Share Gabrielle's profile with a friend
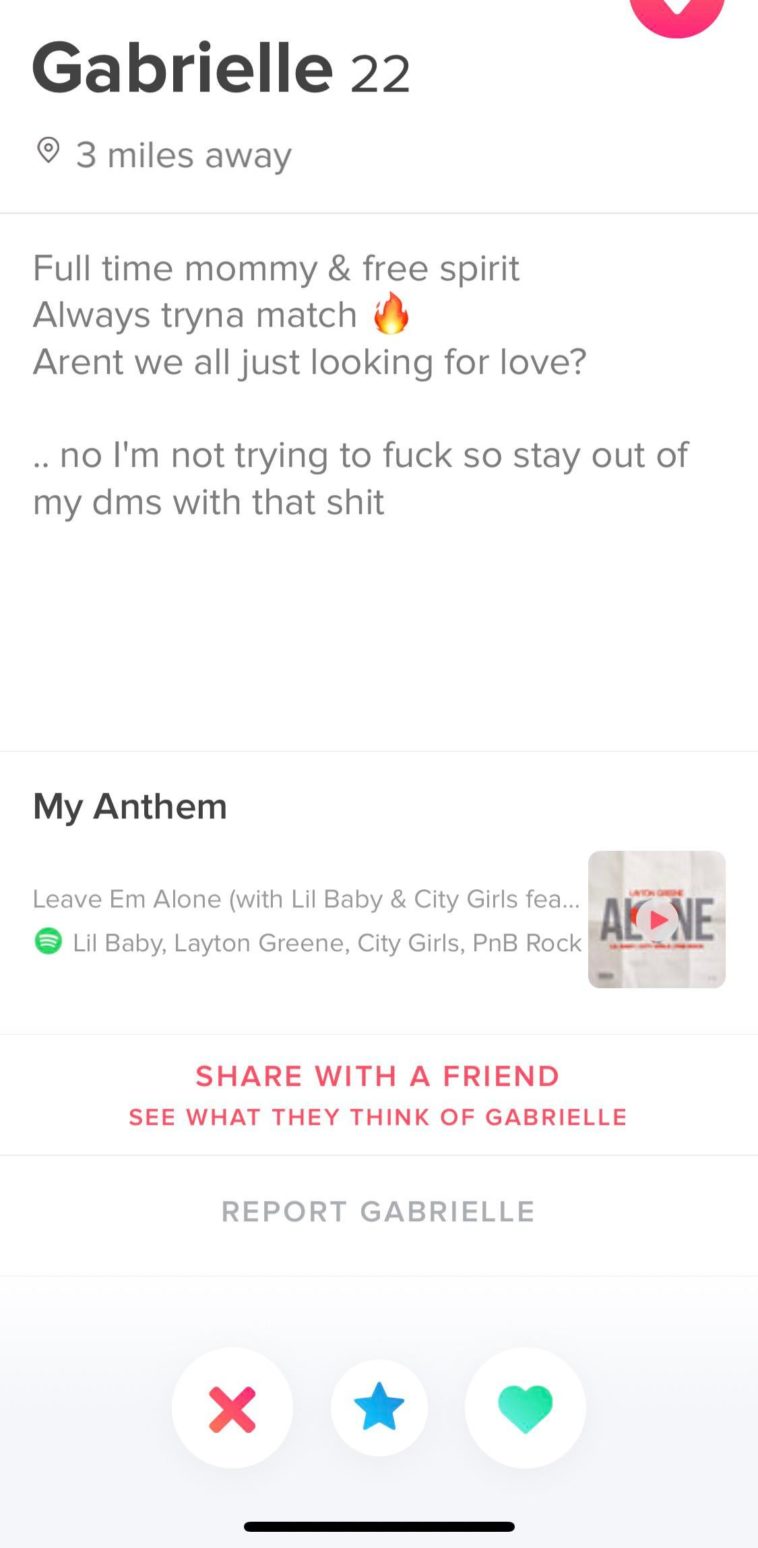The image size is (758, 1548). tap(378, 1094)
